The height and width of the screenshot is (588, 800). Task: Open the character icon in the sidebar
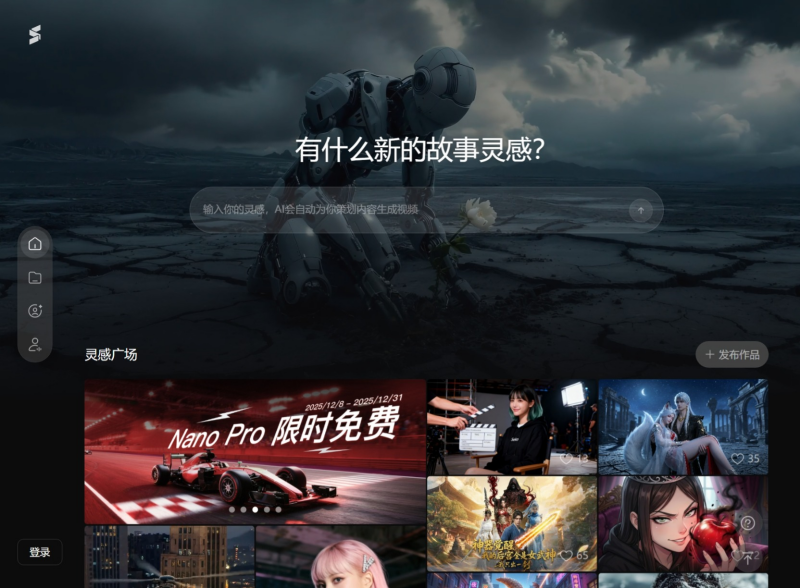[35, 311]
